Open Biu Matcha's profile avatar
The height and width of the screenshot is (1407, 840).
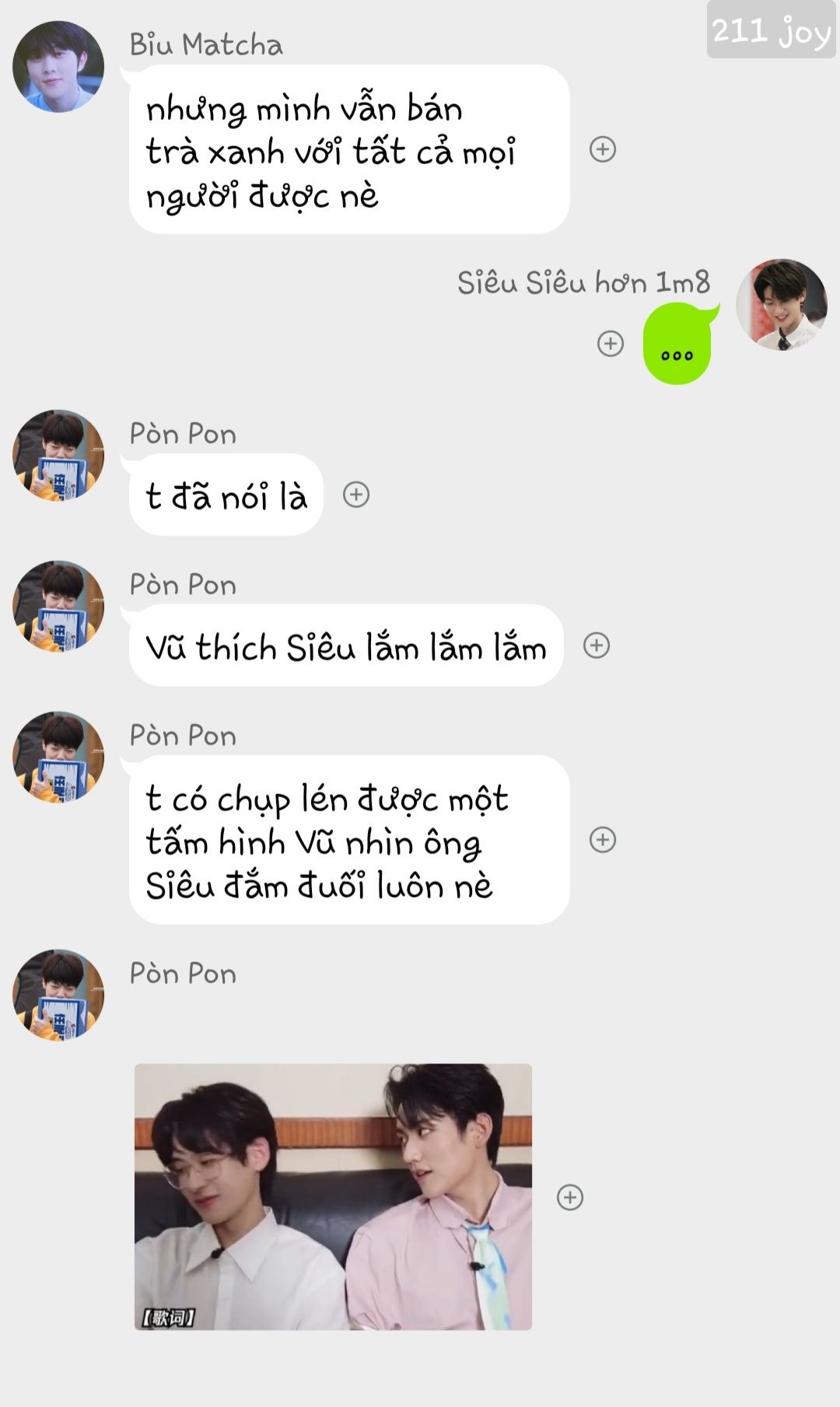pyautogui.click(x=58, y=67)
